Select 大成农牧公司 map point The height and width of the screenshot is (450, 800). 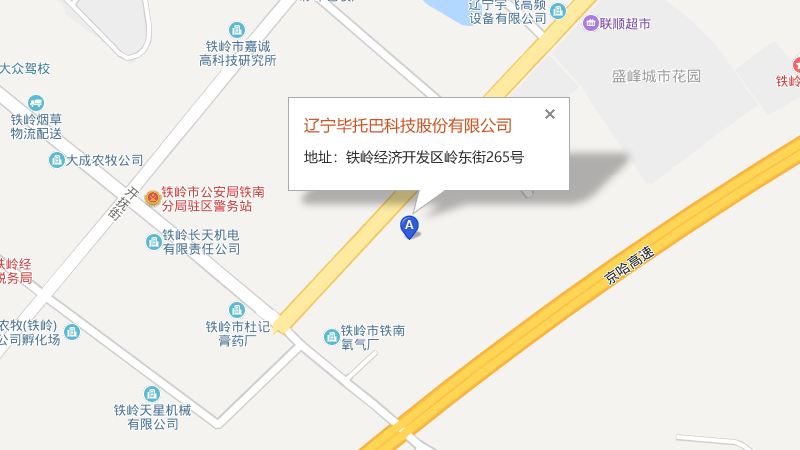tap(57, 160)
